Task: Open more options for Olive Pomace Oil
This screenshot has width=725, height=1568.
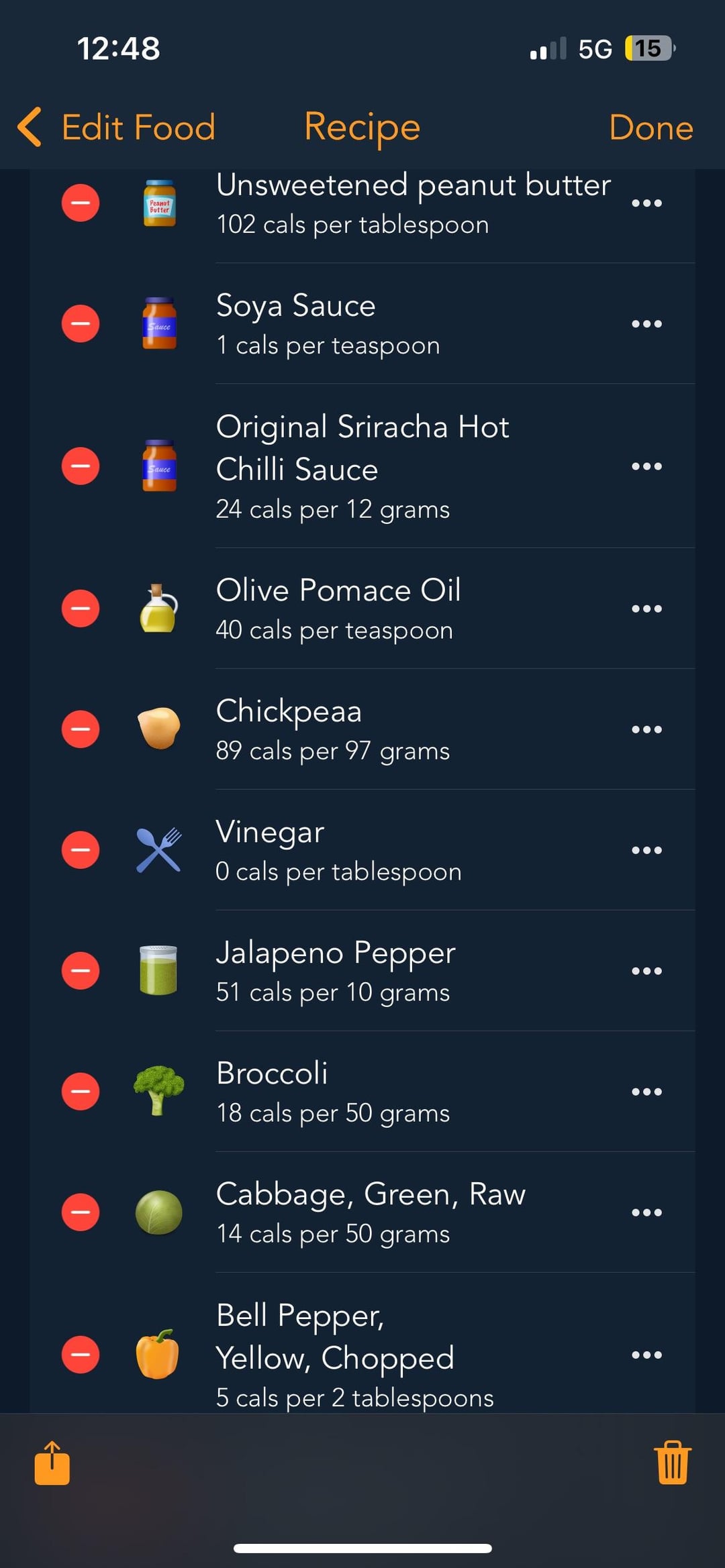Action: coord(646,609)
